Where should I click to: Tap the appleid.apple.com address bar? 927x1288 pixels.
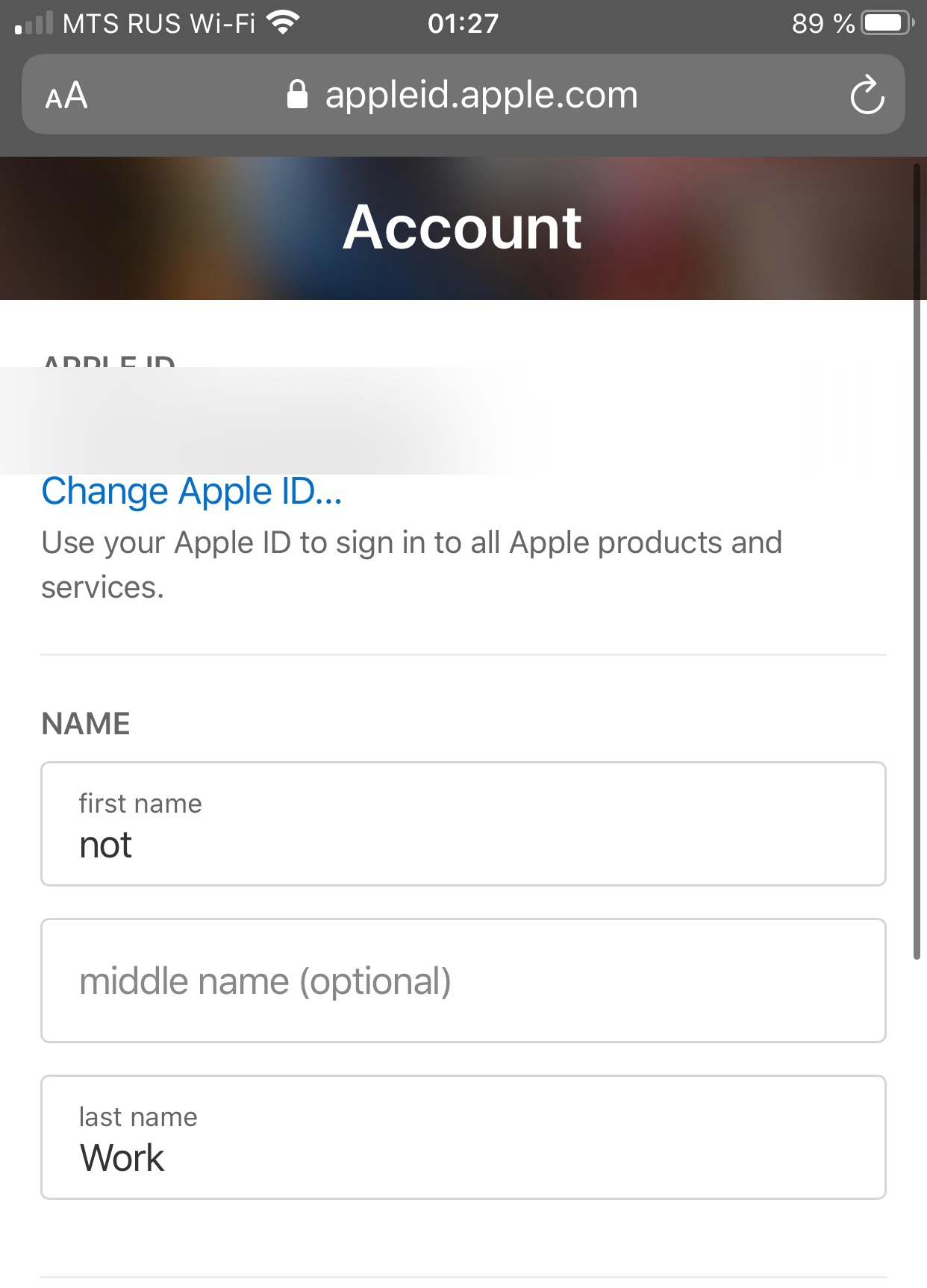[x=463, y=95]
